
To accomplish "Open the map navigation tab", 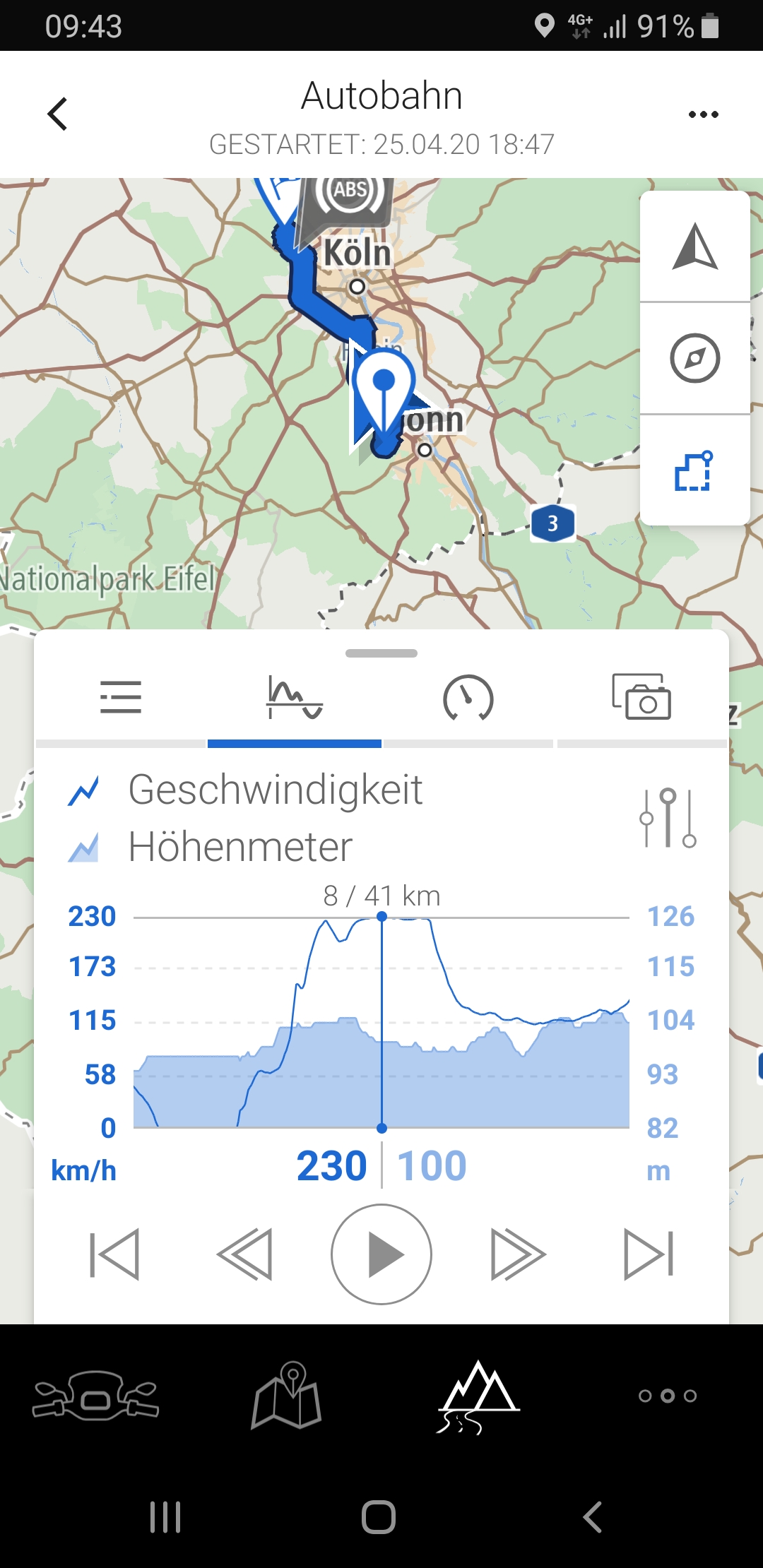I will click(287, 1396).
